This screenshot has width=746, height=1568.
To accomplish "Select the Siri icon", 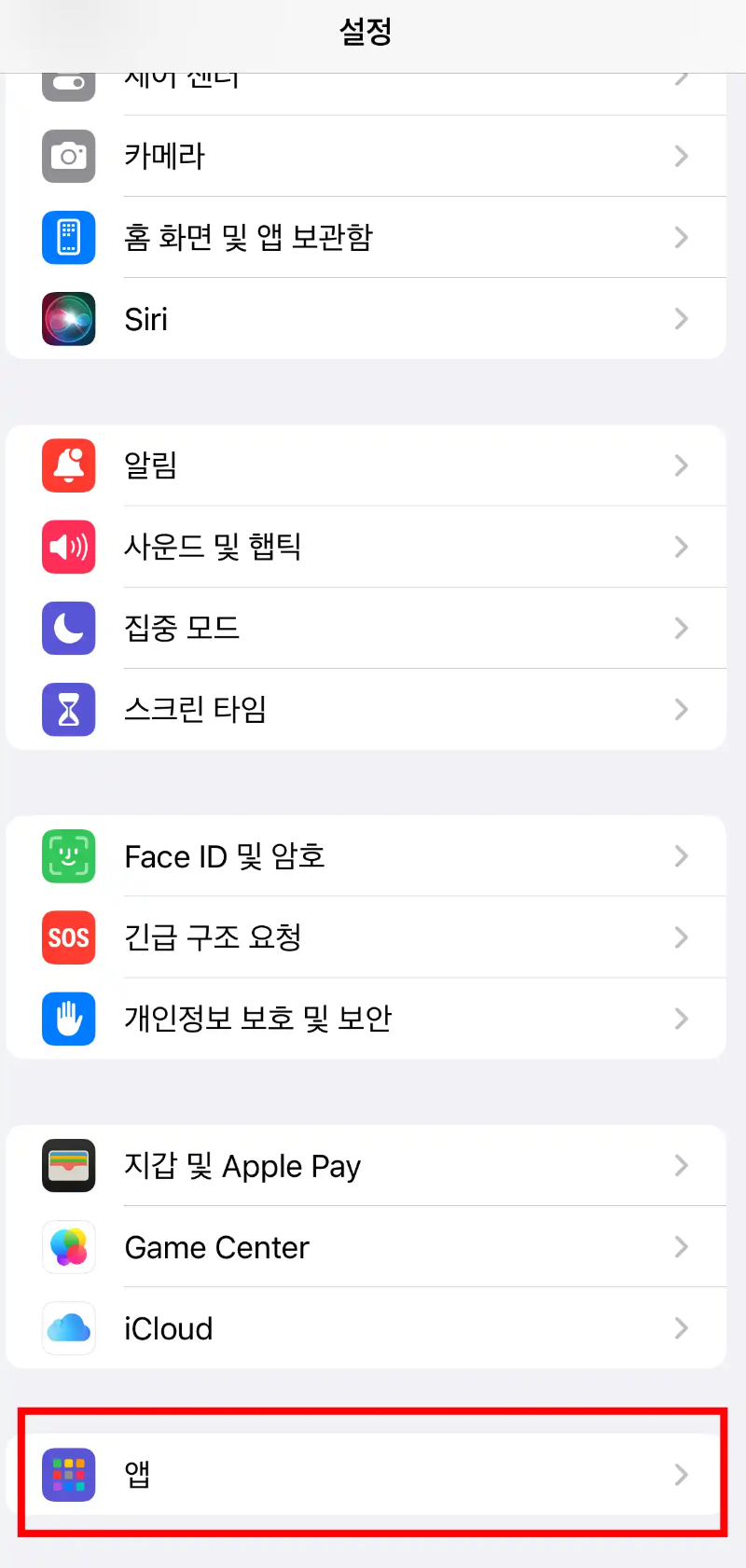I will pos(68,319).
